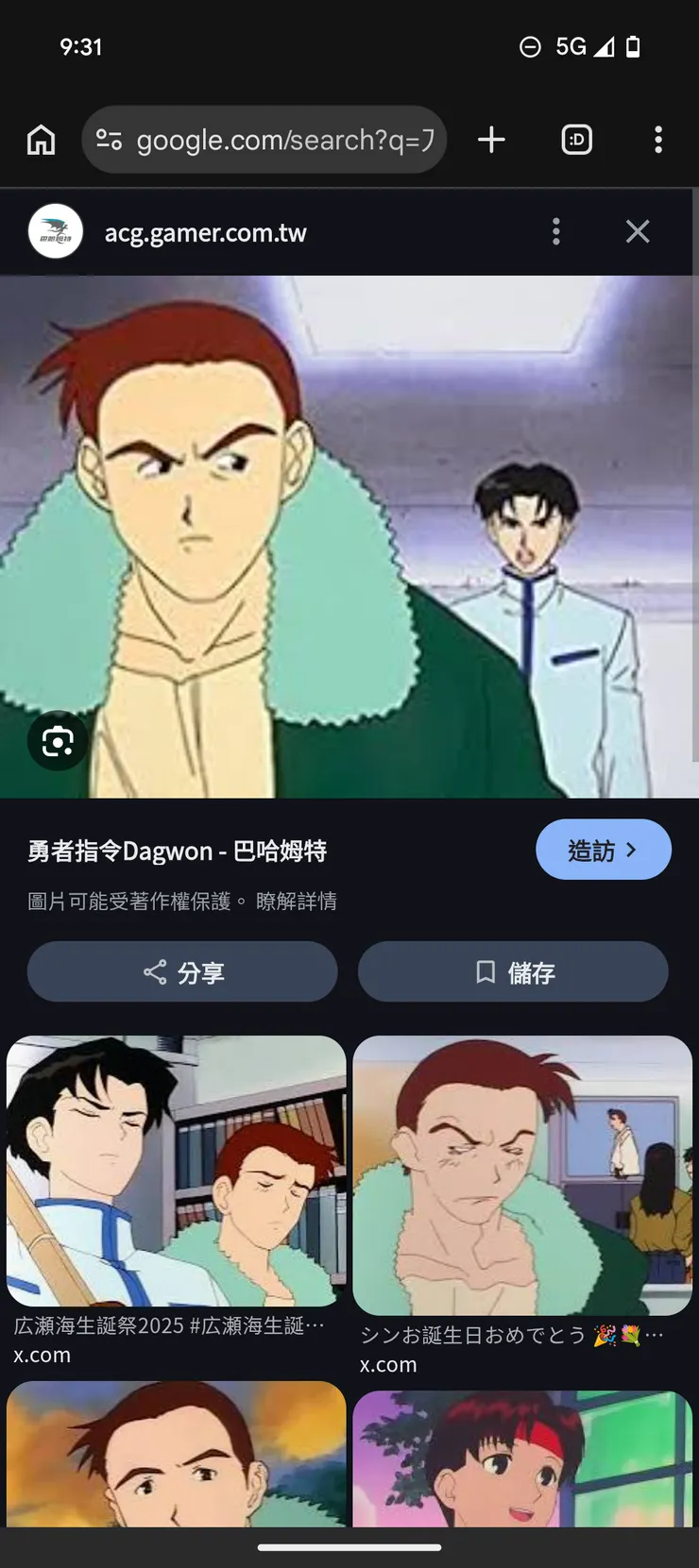The height and width of the screenshot is (1568, 699).
Task: Open the 勇者指令Dagwon - 巴哈姆特 result link
Action: (x=176, y=851)
